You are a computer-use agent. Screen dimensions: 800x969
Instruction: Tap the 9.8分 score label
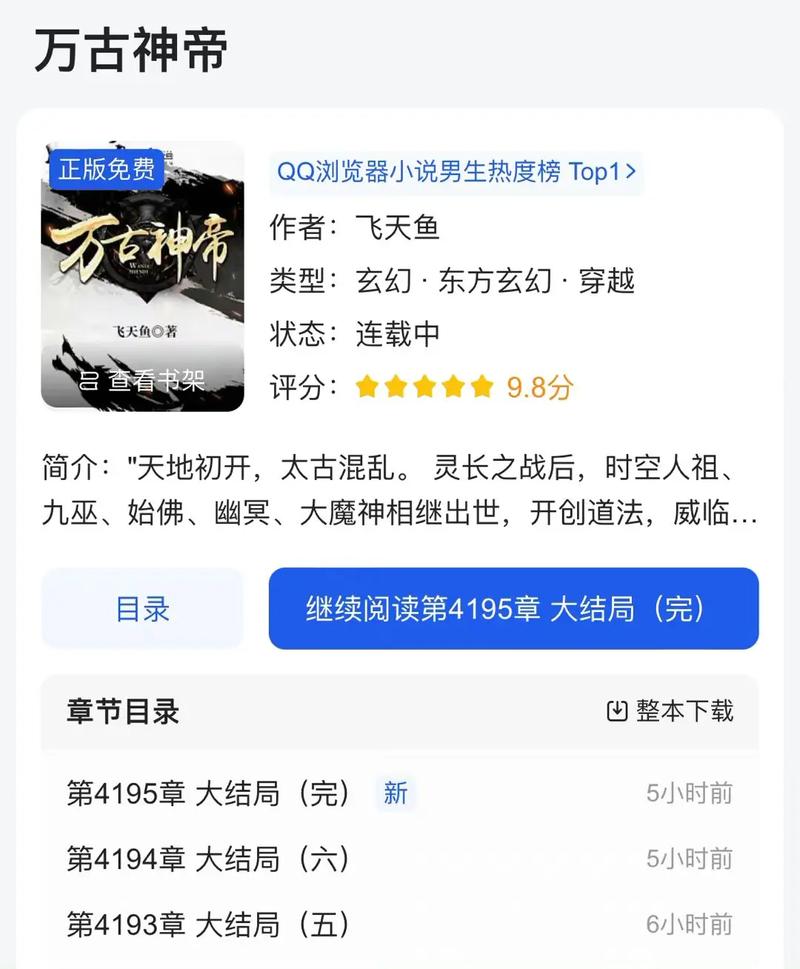click(541, 385)
